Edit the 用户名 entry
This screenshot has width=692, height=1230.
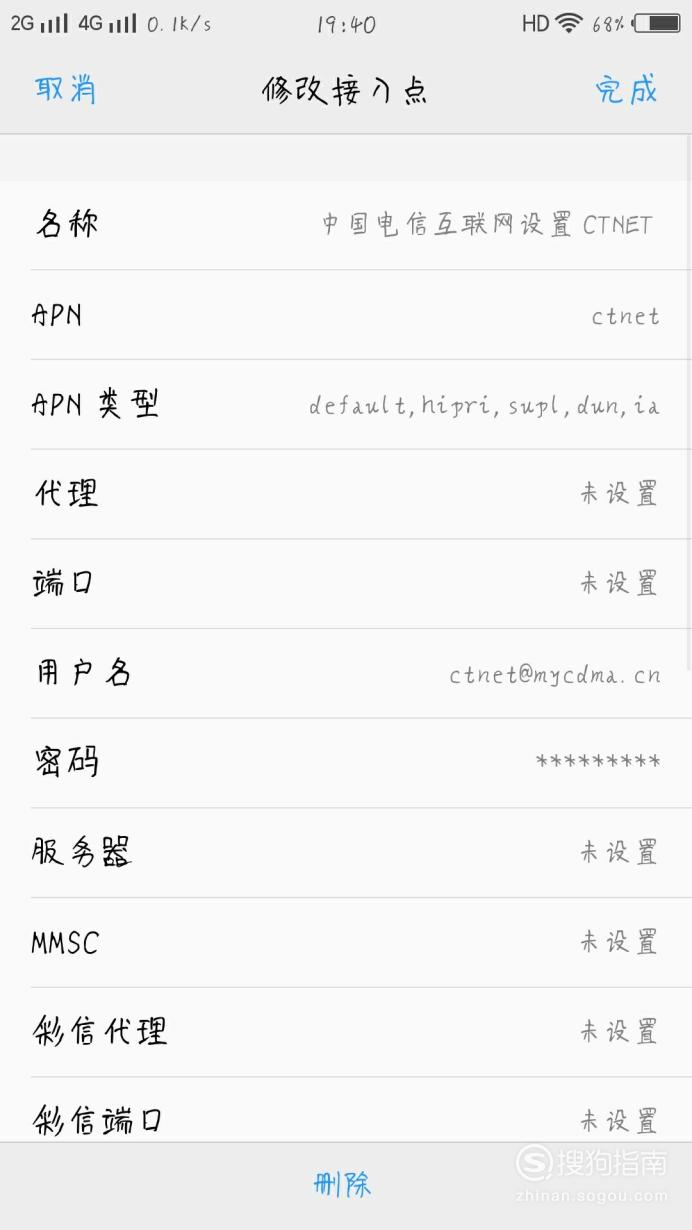point(346,674)
